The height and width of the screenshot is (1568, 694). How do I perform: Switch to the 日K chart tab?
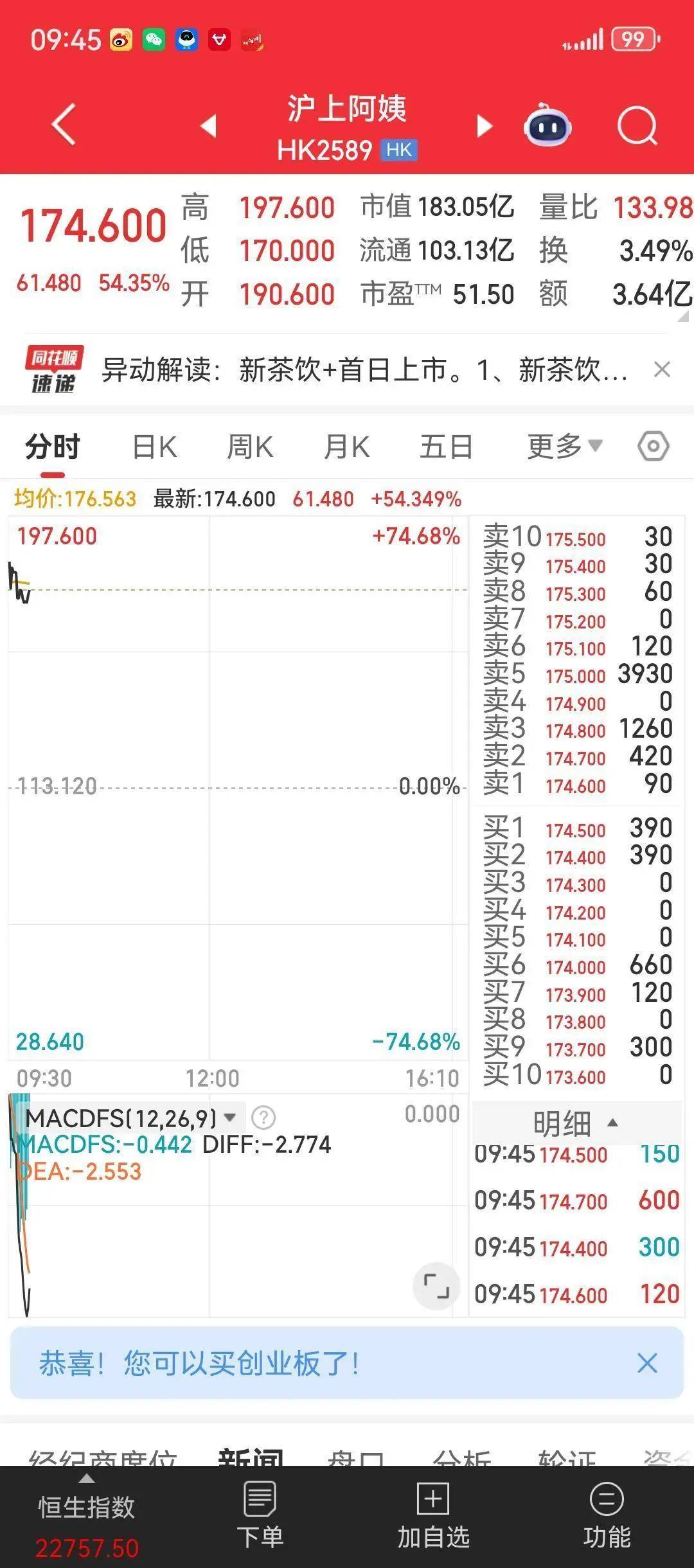click(x=154, y=447)
